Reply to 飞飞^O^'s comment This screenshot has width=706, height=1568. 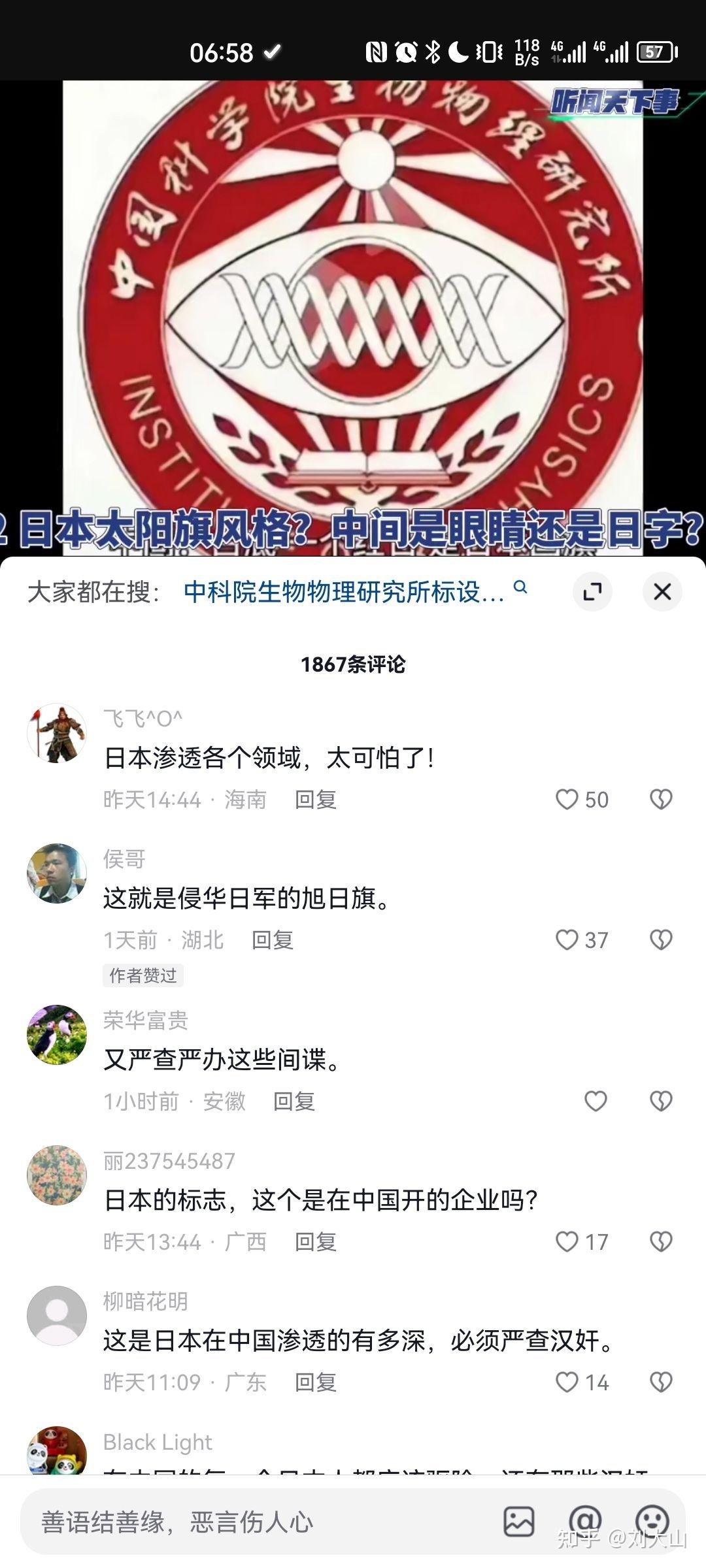coord(315,799)
